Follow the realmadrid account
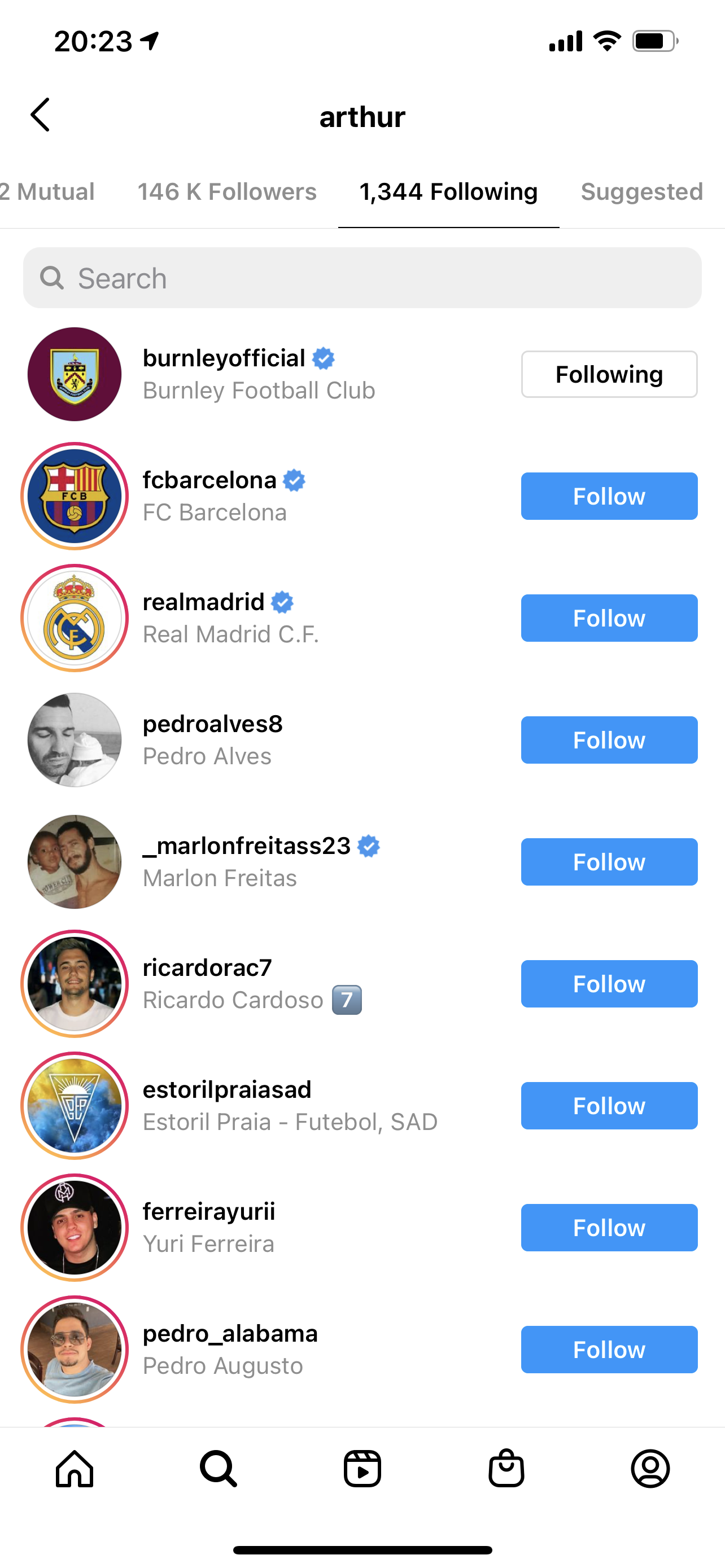725x1568 pixels. 609,618
